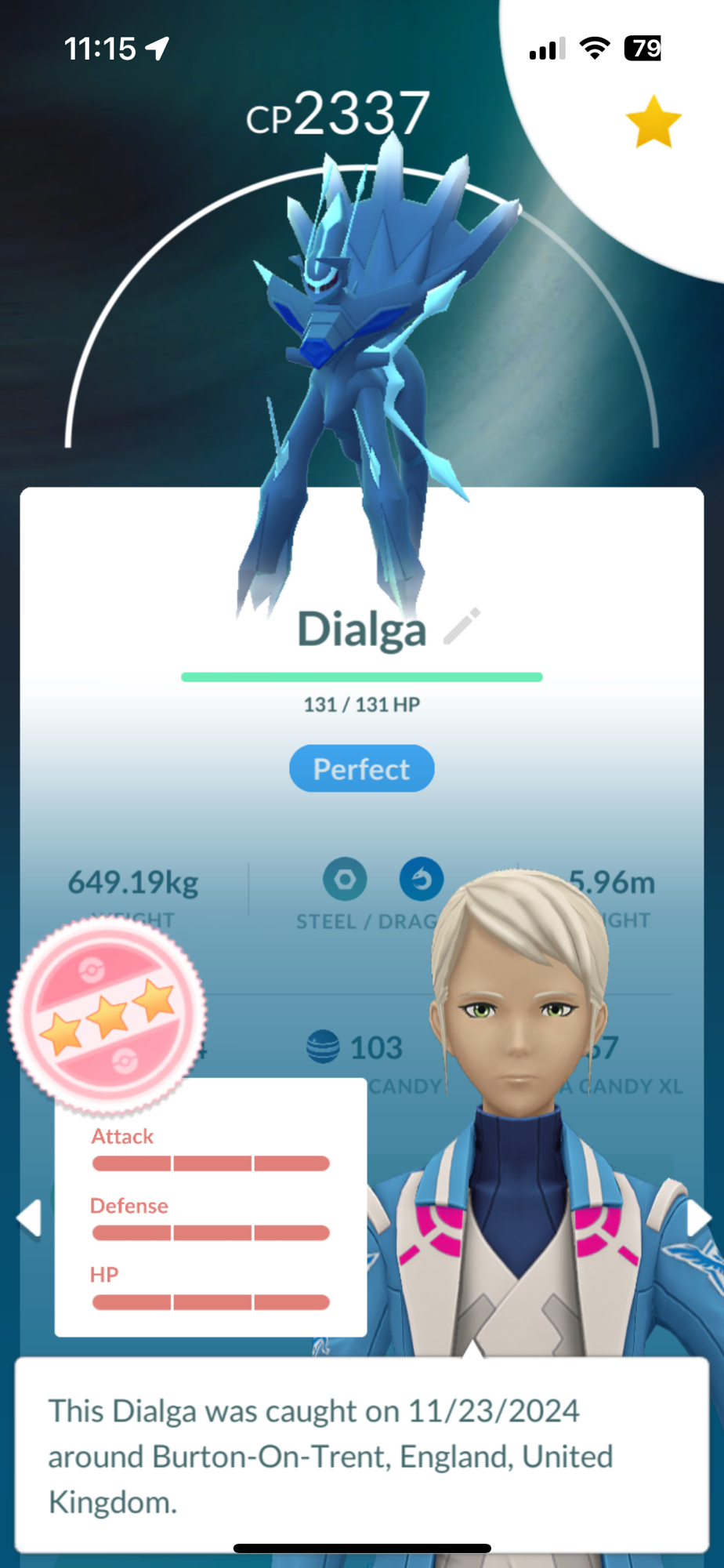Go to the previous Pokémon arrow

(29, 1218)
